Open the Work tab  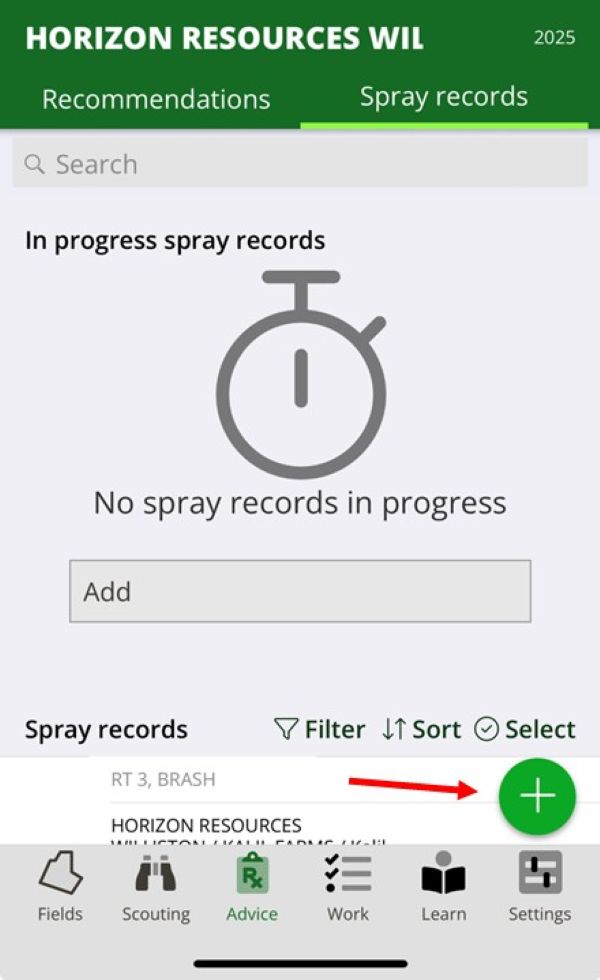[x=348, y=886]
